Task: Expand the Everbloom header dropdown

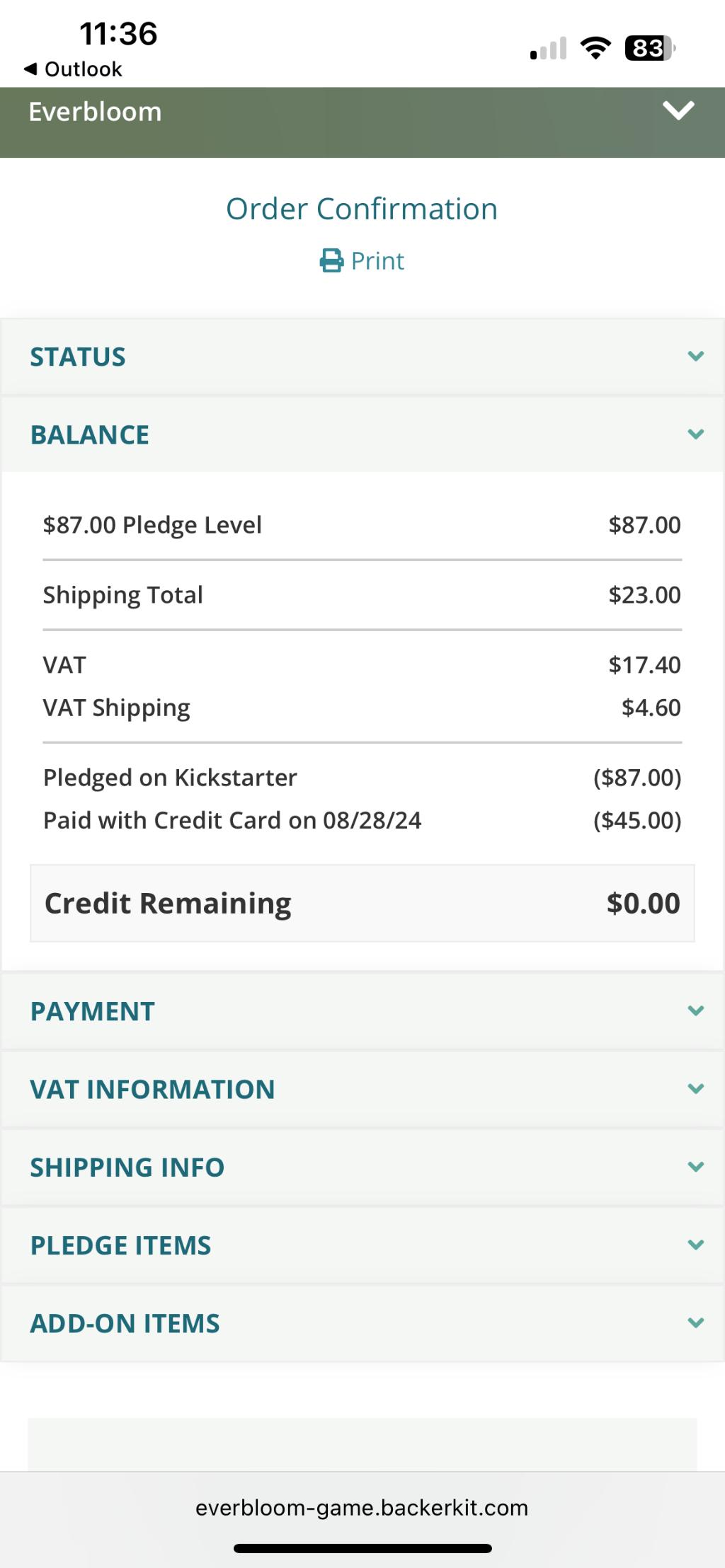Action: (x=678, y=111)
